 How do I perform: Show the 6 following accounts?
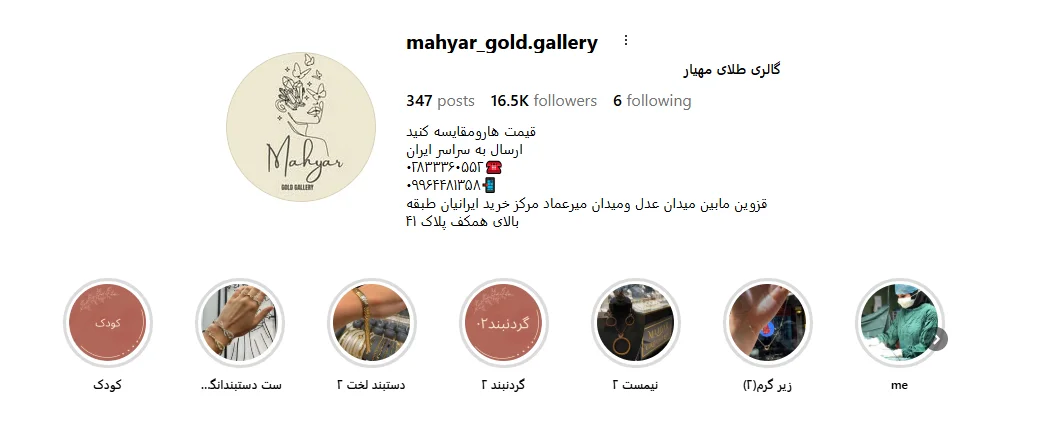click(652, 101)
